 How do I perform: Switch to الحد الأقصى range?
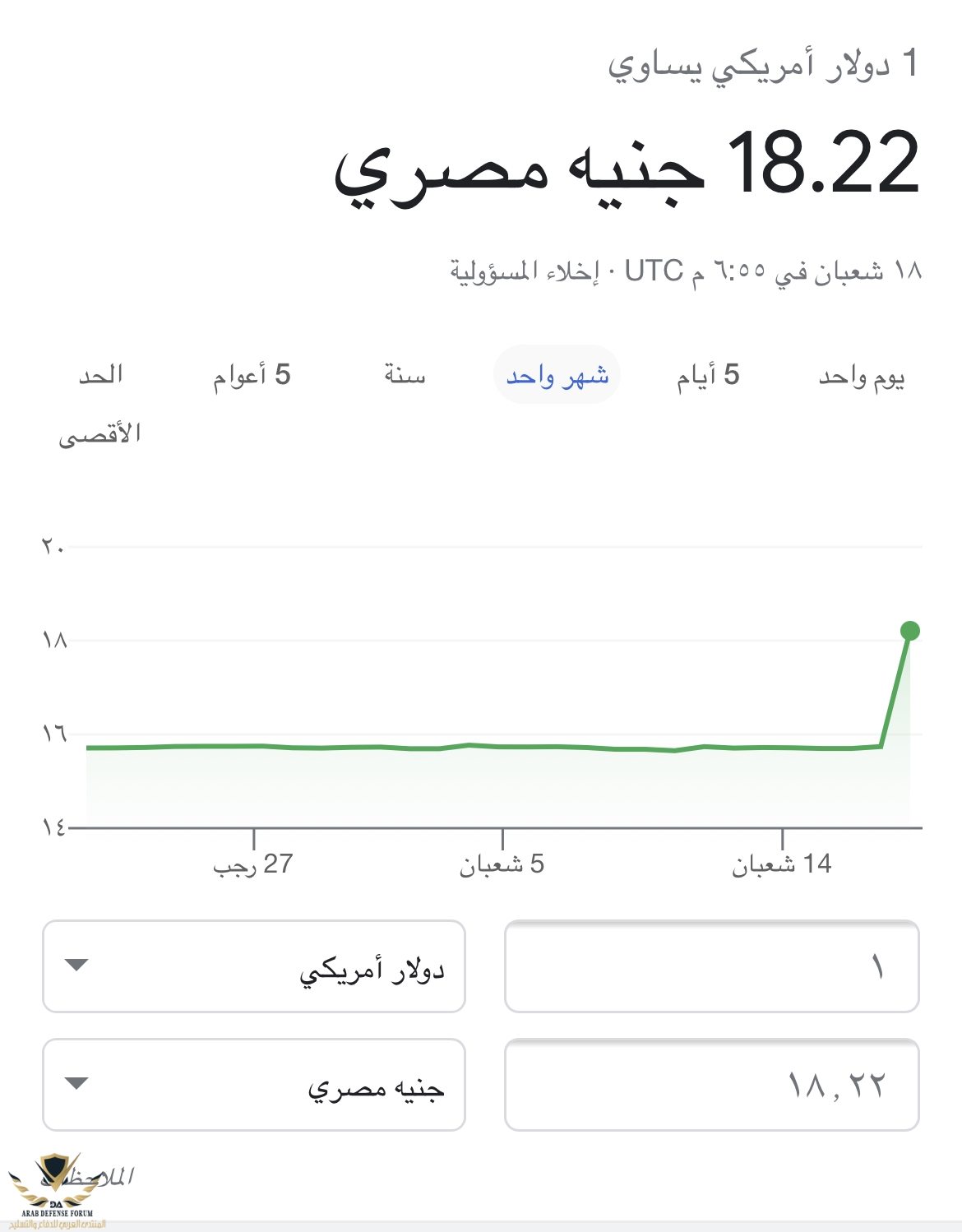click(100, 403)
